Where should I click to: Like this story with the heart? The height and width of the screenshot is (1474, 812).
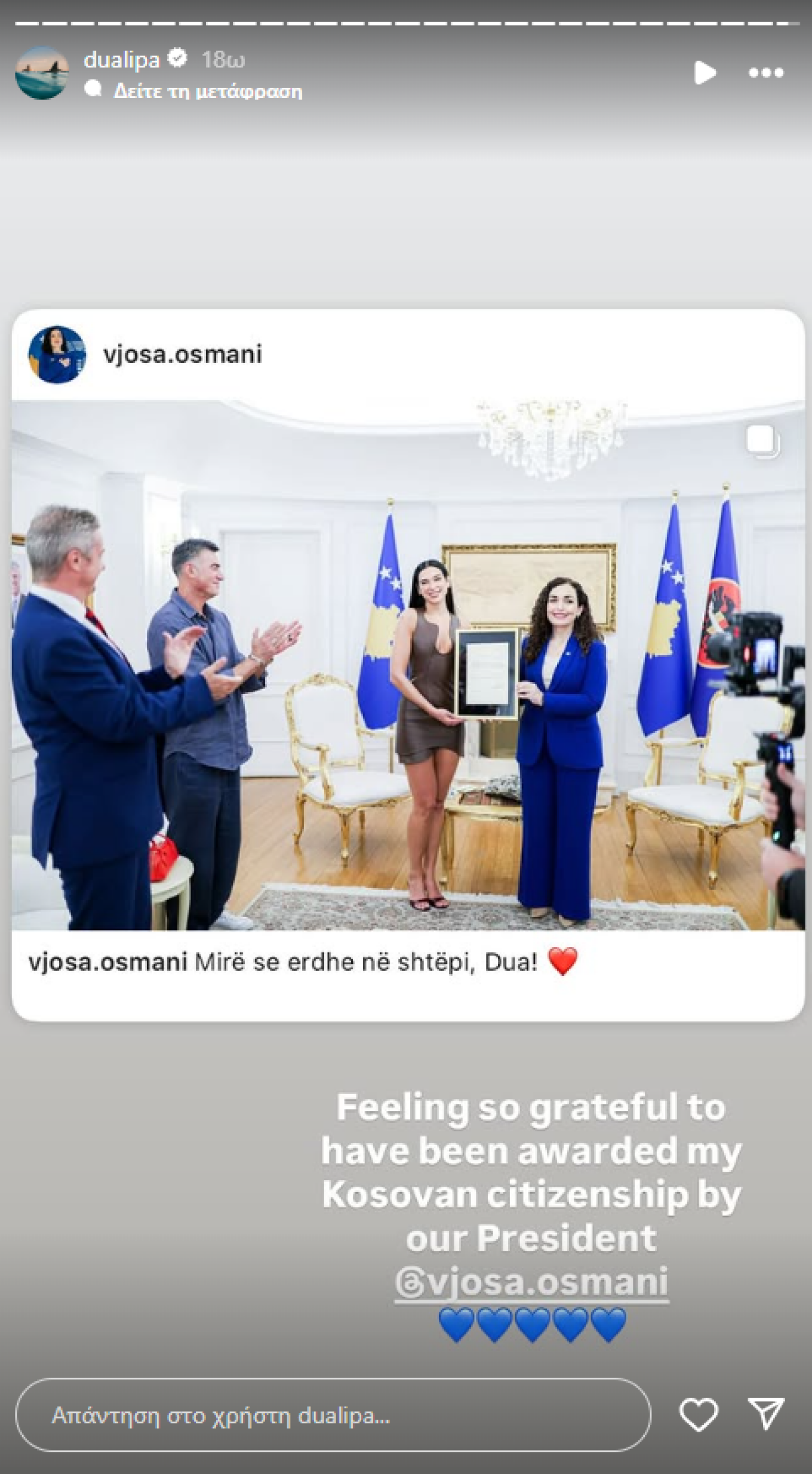coord(698,1415)
